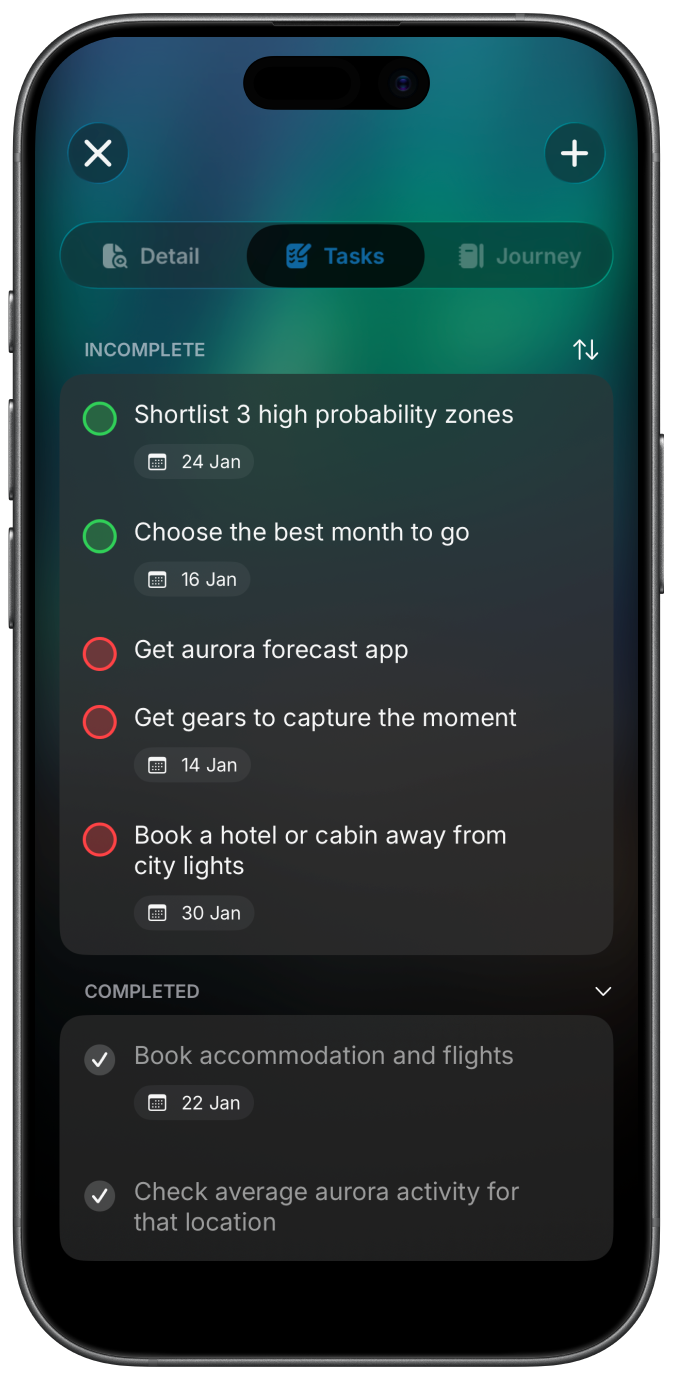675x1380 pixels.
Task: Uncheck 'Book accommodation and flights'
Action: [100, 1060]
